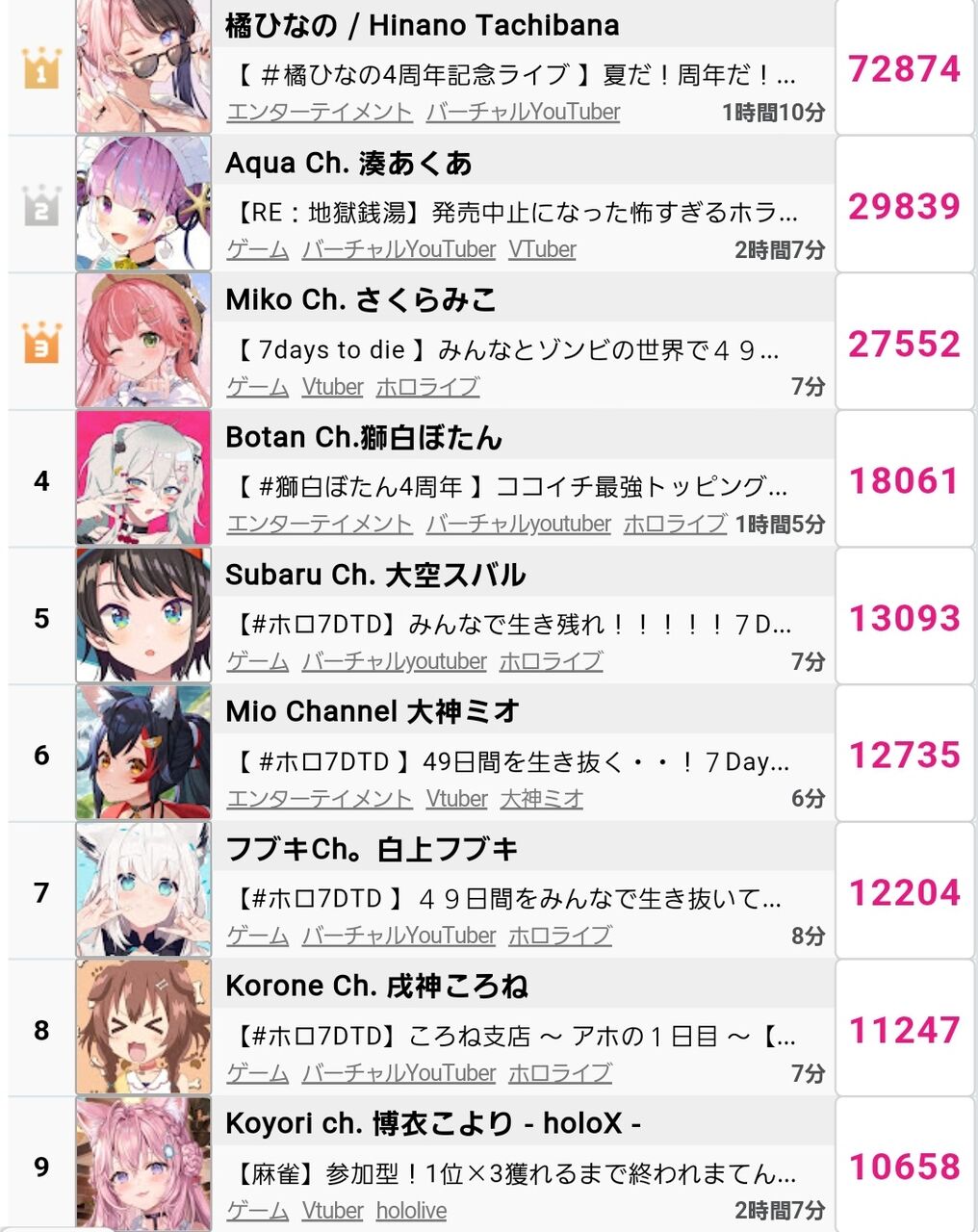Click the 大神ミオ tag on Mio's row
This screenshot has width=978, height=1232.
[x=541, y=799]
